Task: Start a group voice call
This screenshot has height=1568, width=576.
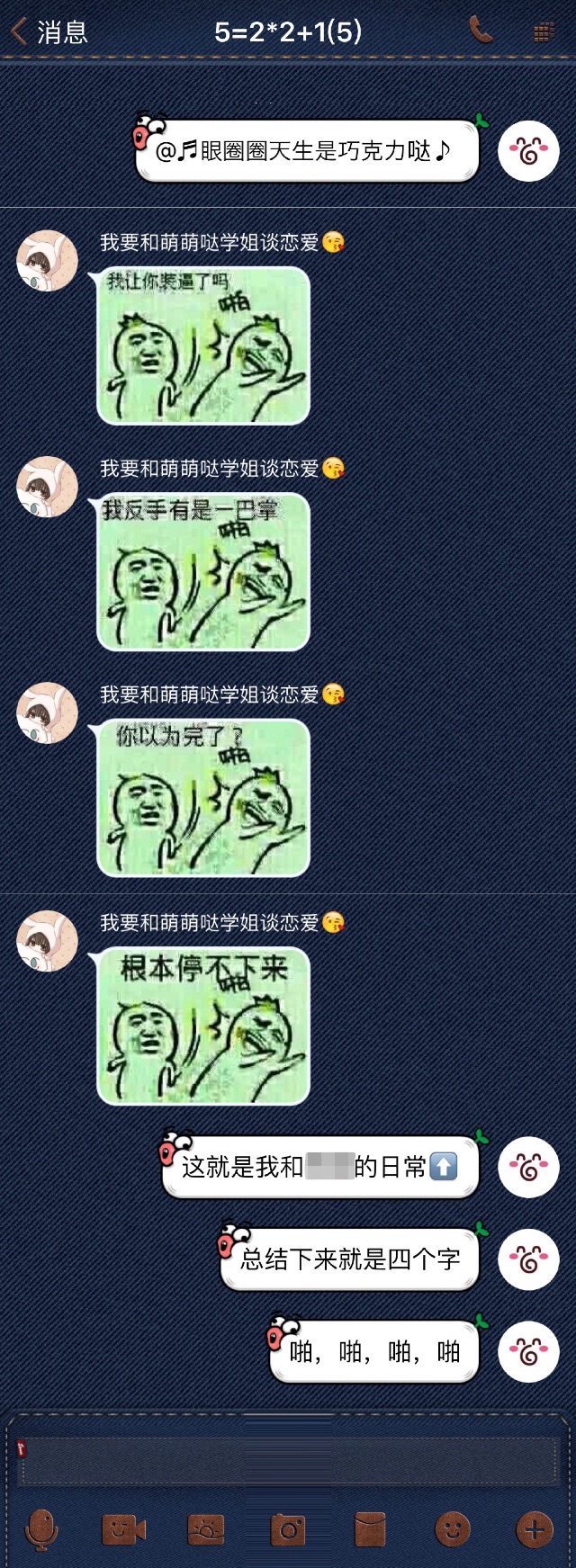Action: coord(481,31)
